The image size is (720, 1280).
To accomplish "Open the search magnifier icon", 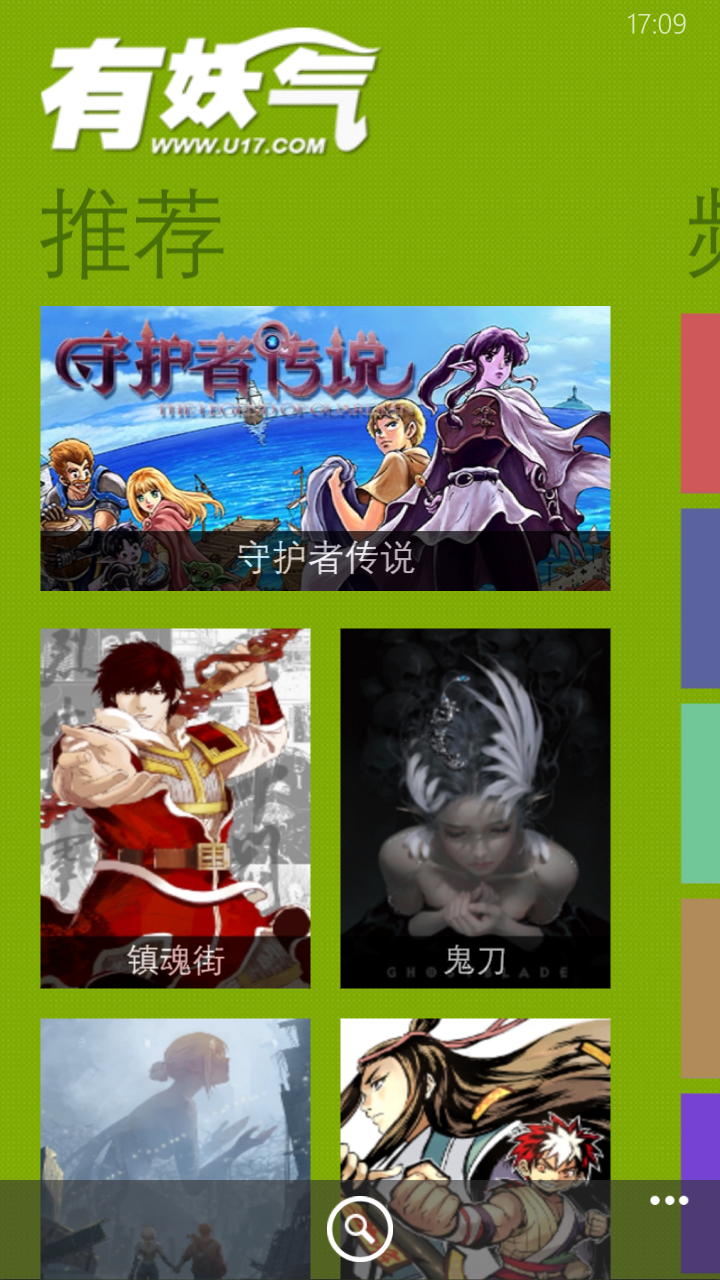I will pos(359,1228).
